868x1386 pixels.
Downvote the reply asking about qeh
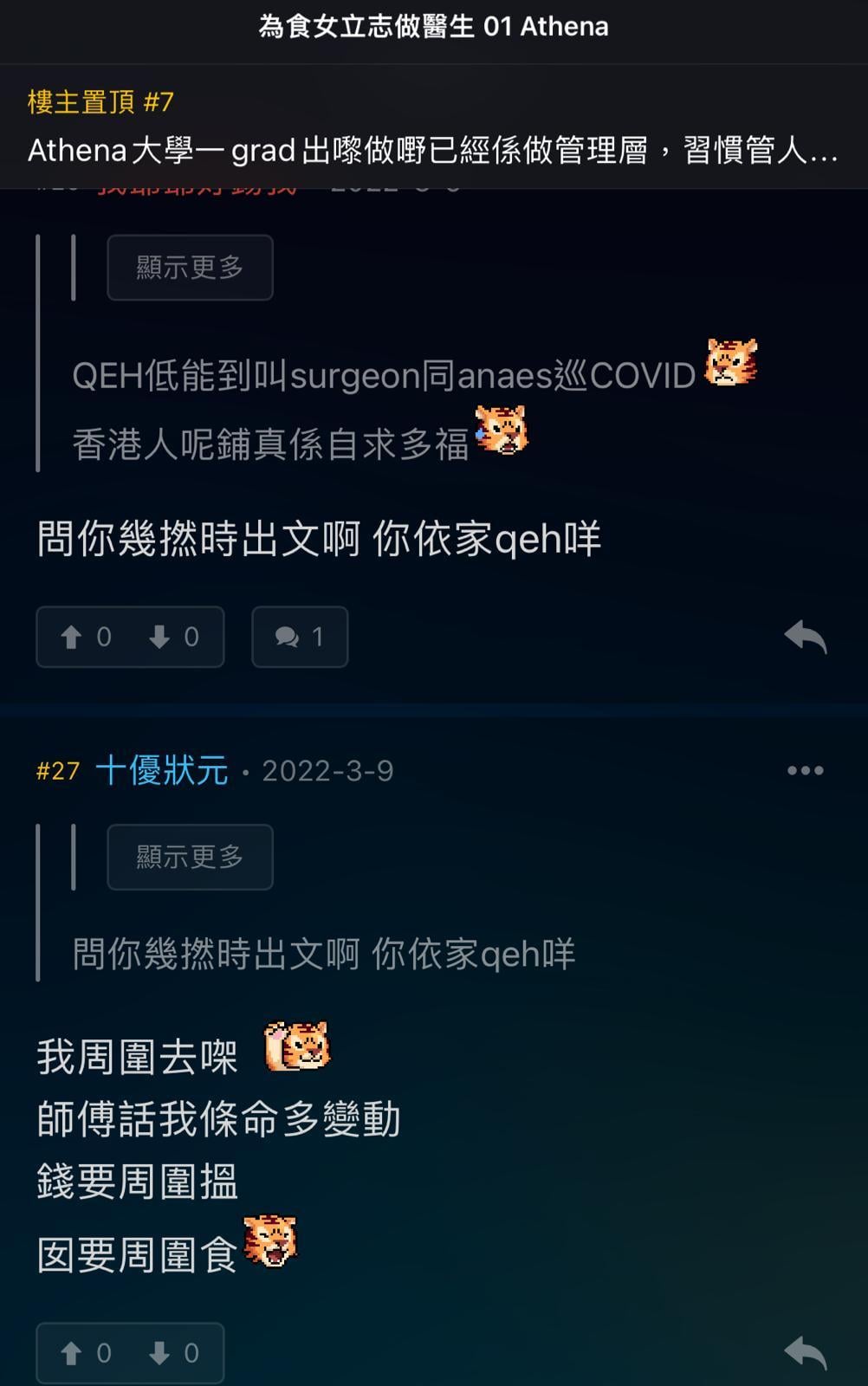(x=174, y=638)
